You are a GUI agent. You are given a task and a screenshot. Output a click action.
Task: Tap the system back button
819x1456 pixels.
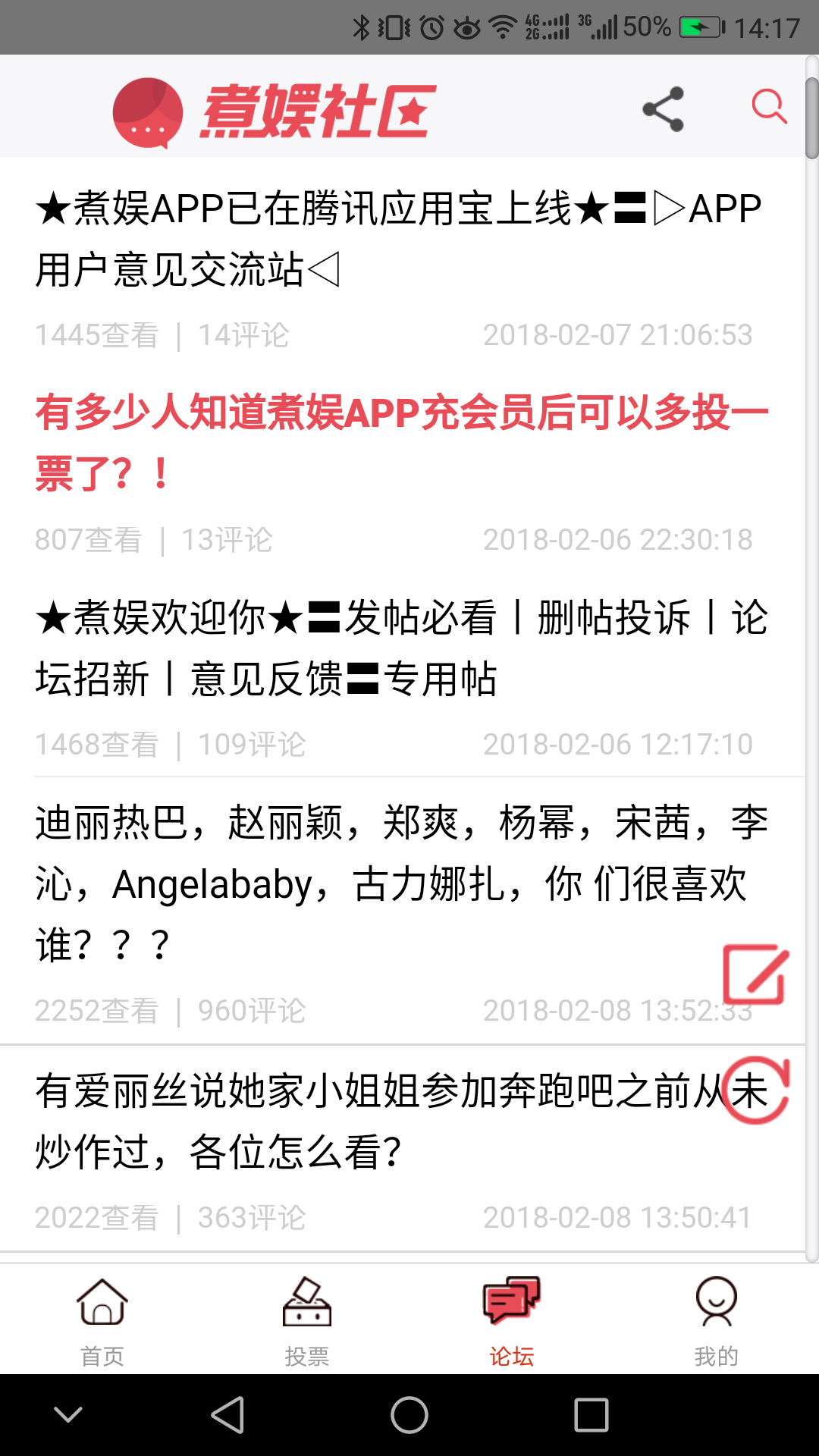pos(227,1415)
